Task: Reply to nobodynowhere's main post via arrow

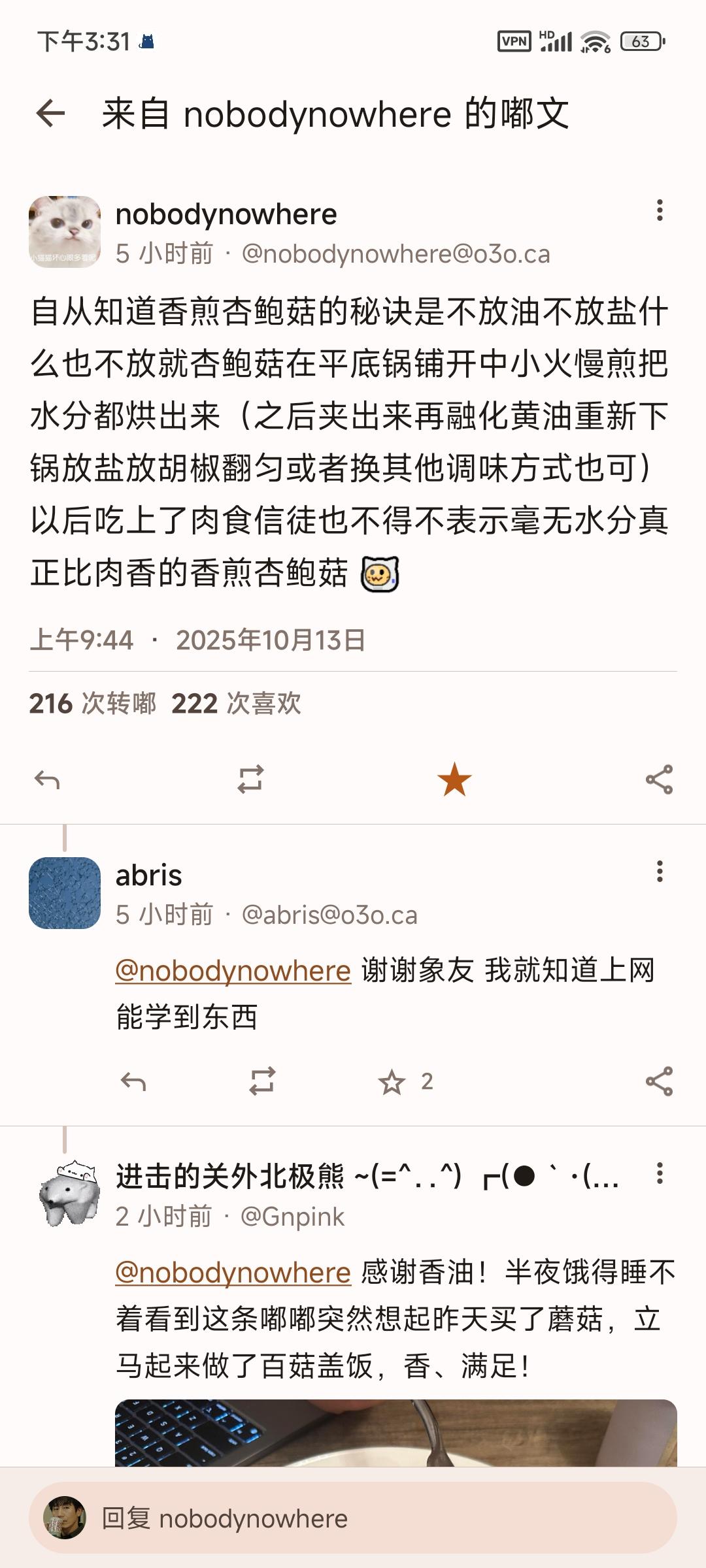Action: coord(47,779)
